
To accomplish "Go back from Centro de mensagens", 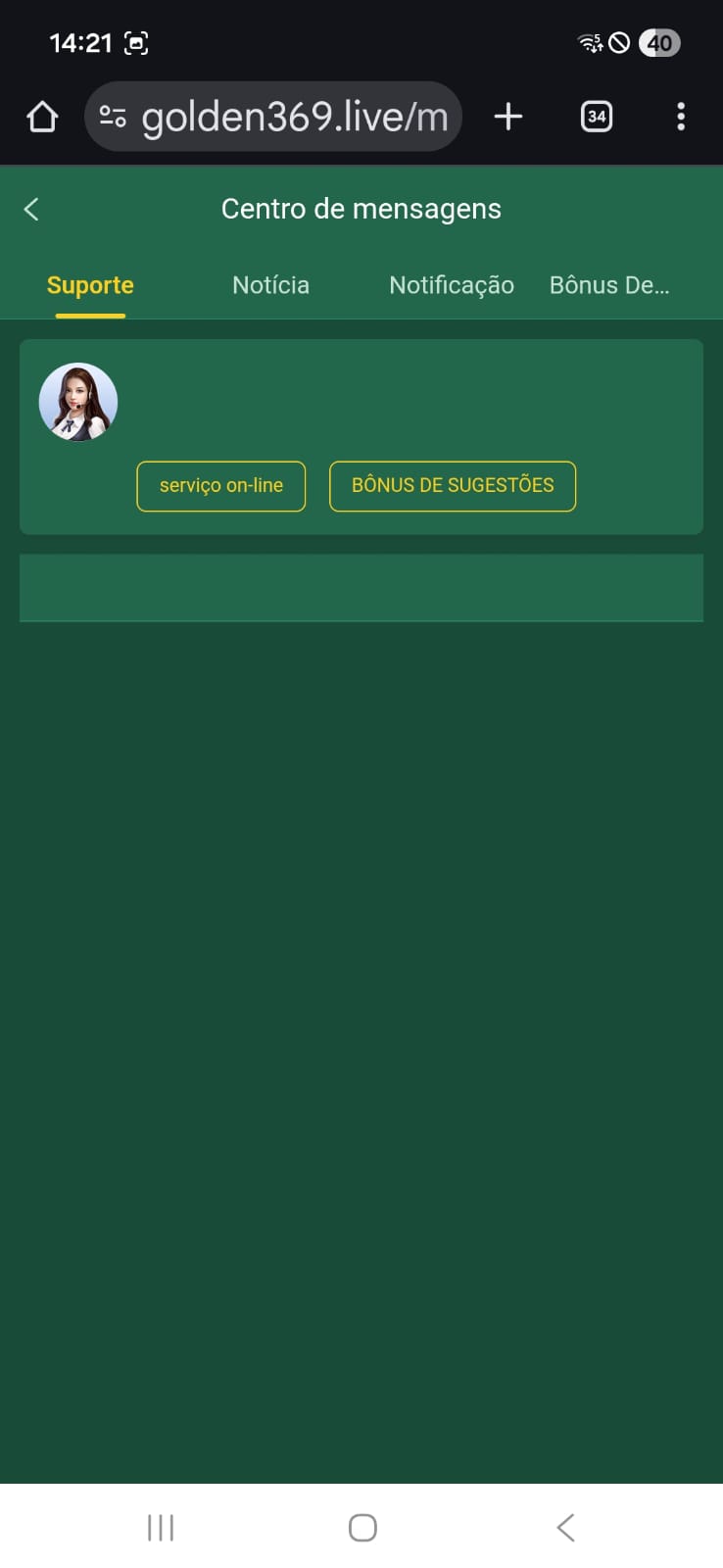I will click(x=31, y=209).
